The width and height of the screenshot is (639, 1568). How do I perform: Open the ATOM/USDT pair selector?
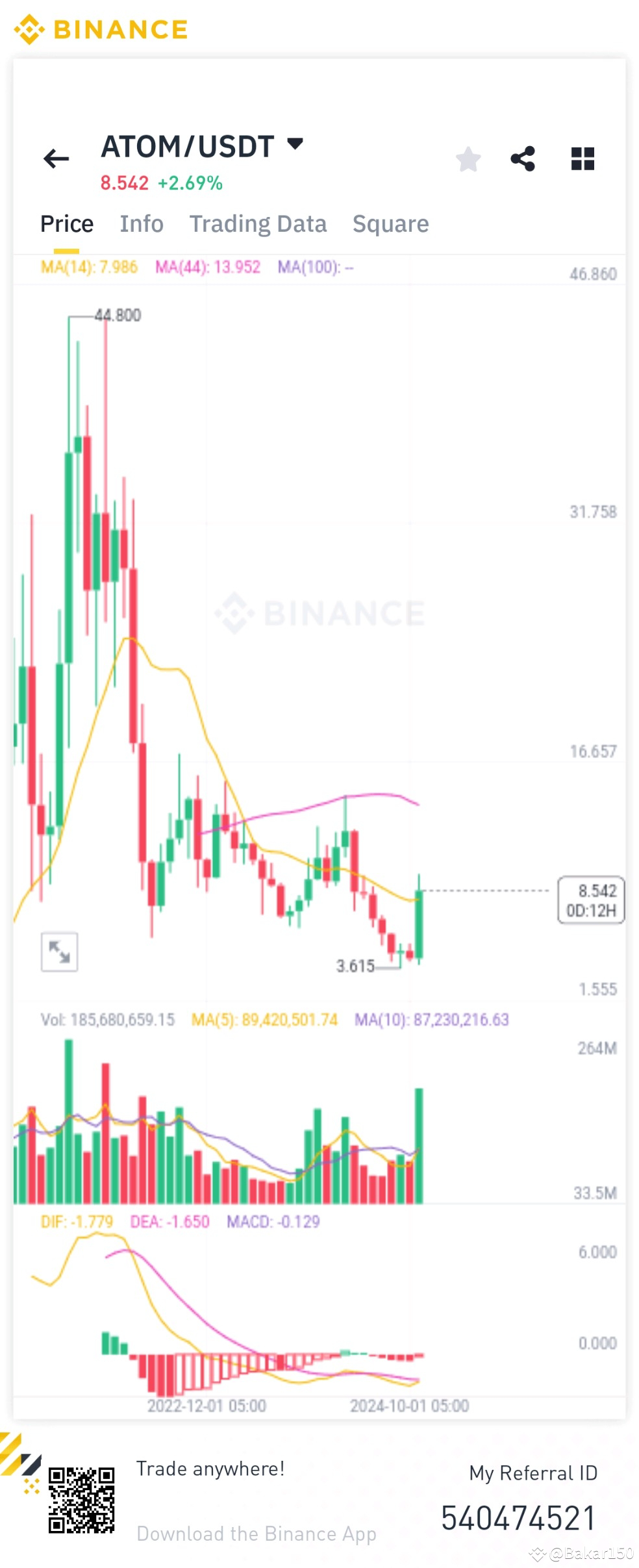188,146
